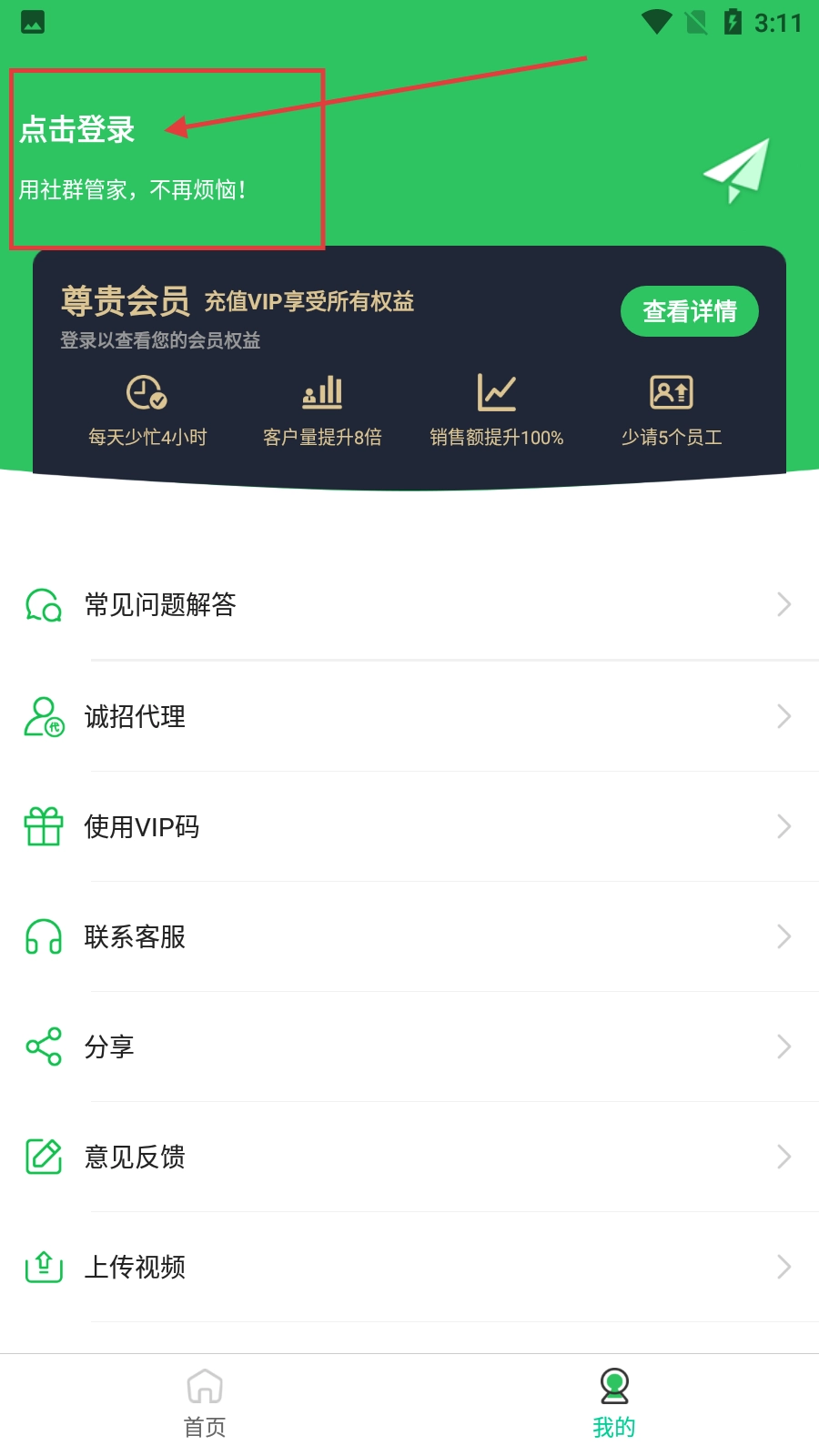
Task: Select 使用VIP码 option
Action: (x=409, y=826)
